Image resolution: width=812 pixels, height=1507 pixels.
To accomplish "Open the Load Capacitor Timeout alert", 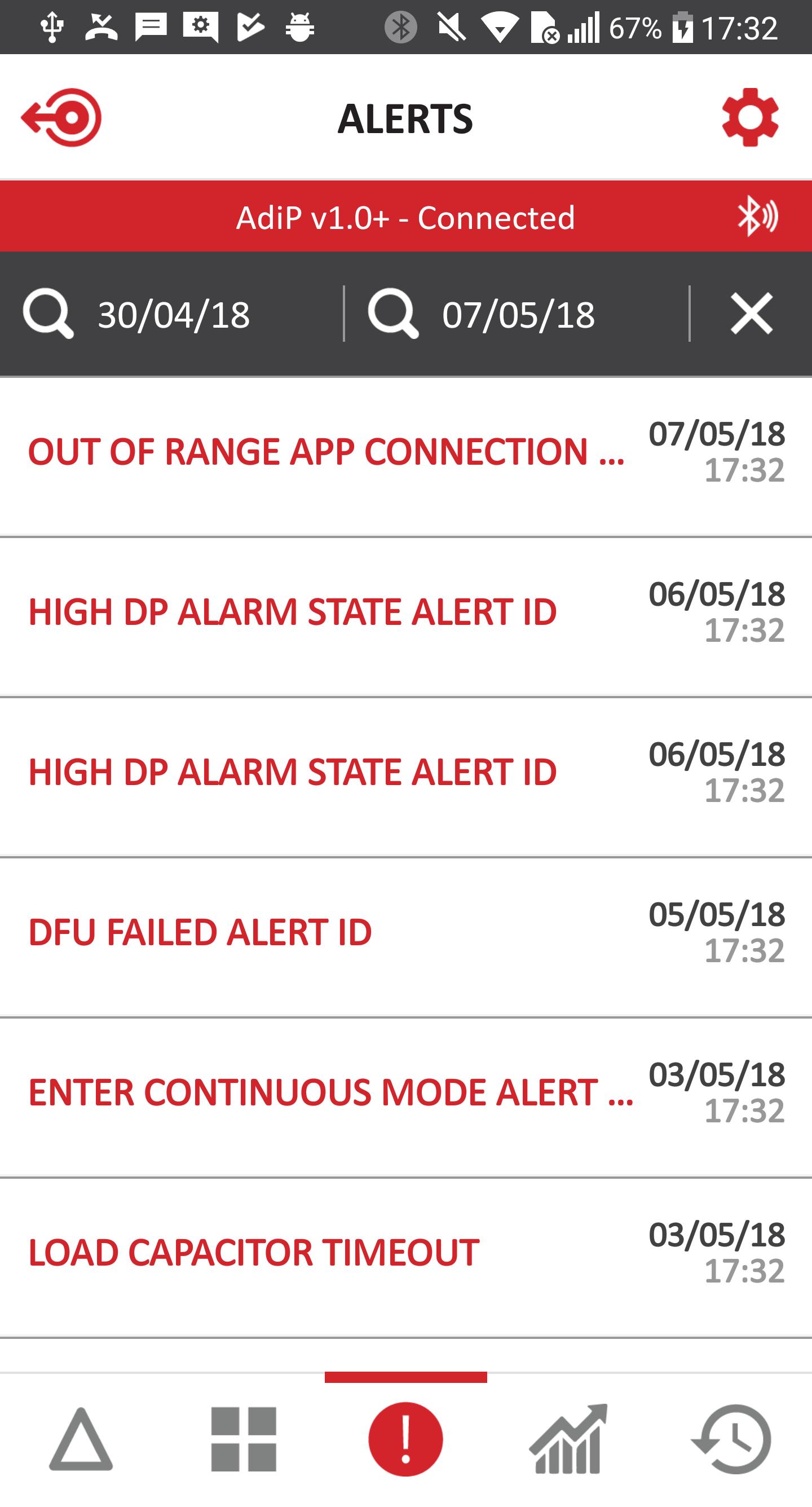I will tap(406, 1258).
